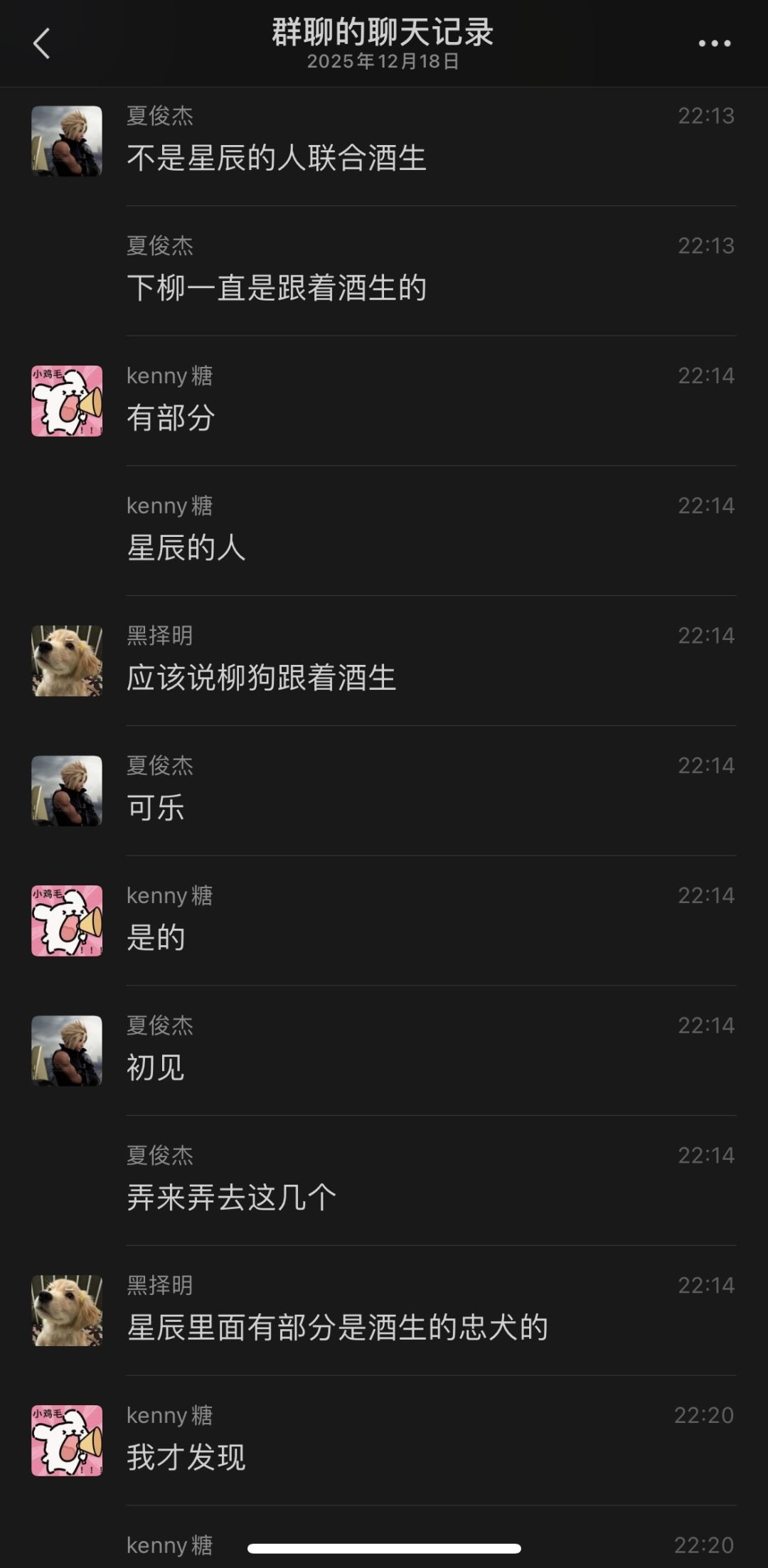Image resolution: width=768 pixels, height=1568 pixels.
Task: Tap the avatar beside message 可乐
Action: (68, 791)
